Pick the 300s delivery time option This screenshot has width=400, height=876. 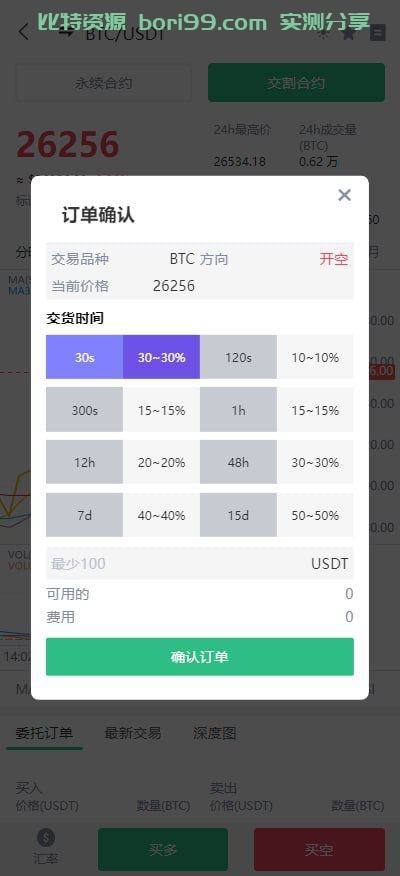pos(84,410)
